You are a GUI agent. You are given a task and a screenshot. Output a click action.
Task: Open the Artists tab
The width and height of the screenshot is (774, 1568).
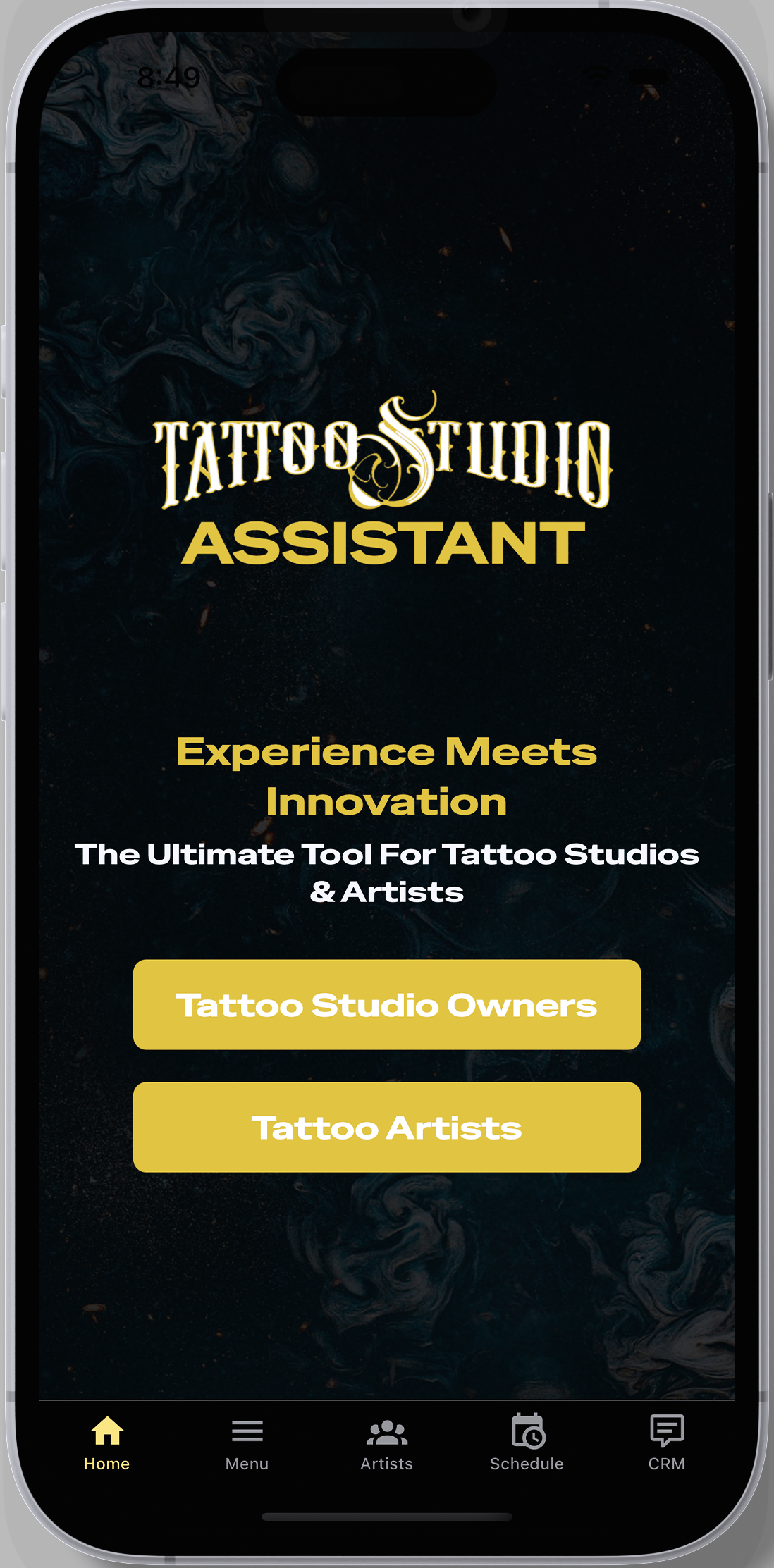point(386,1443)
